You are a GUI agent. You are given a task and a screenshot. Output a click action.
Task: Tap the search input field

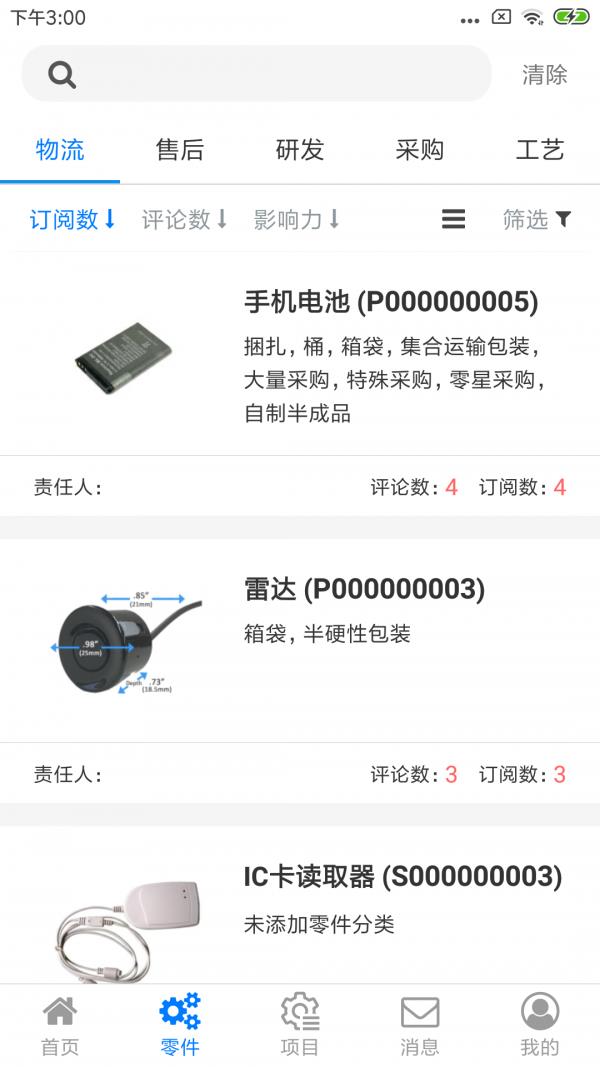(x=256, y=73)
